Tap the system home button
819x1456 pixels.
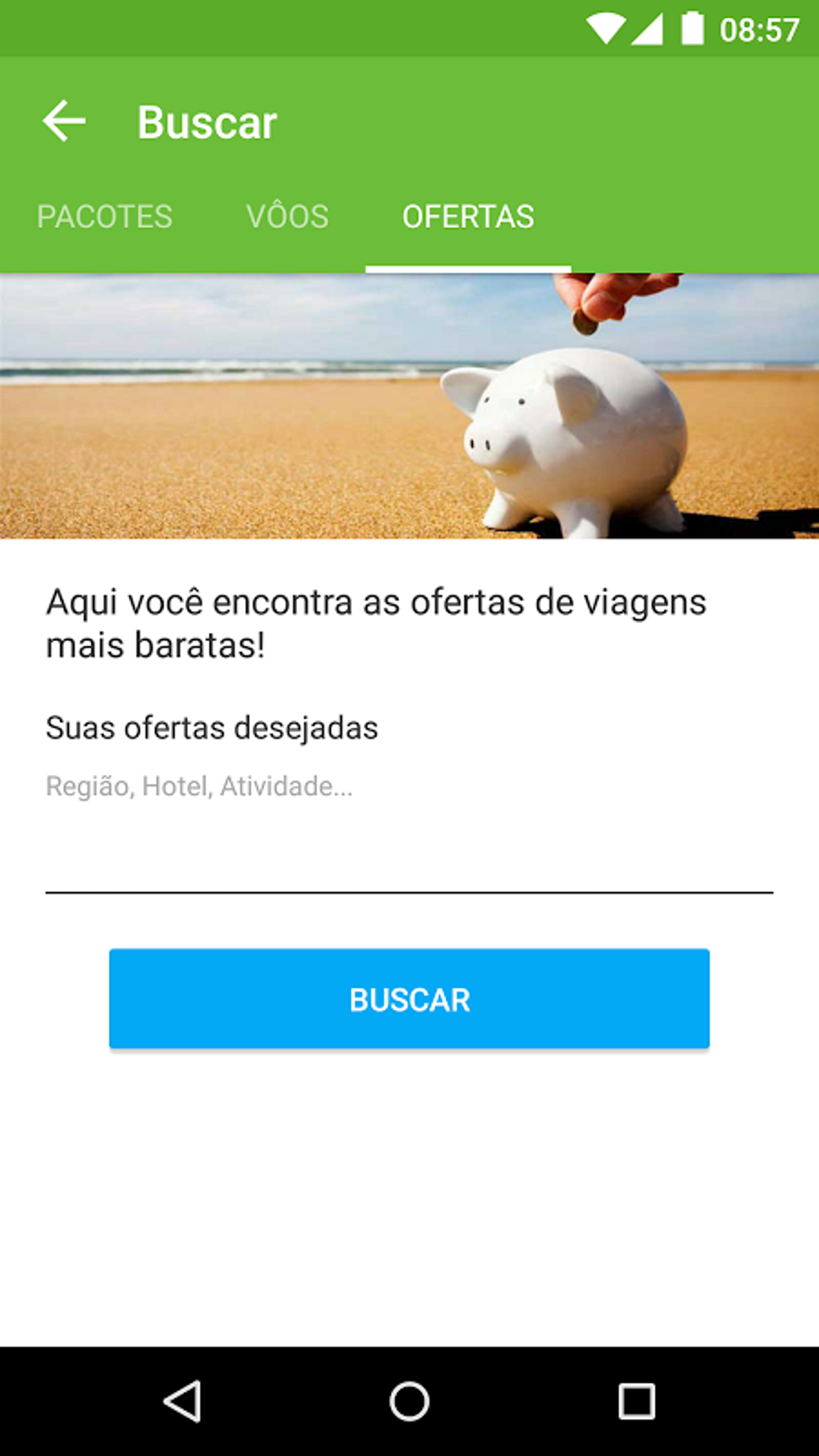point(409,1401)
